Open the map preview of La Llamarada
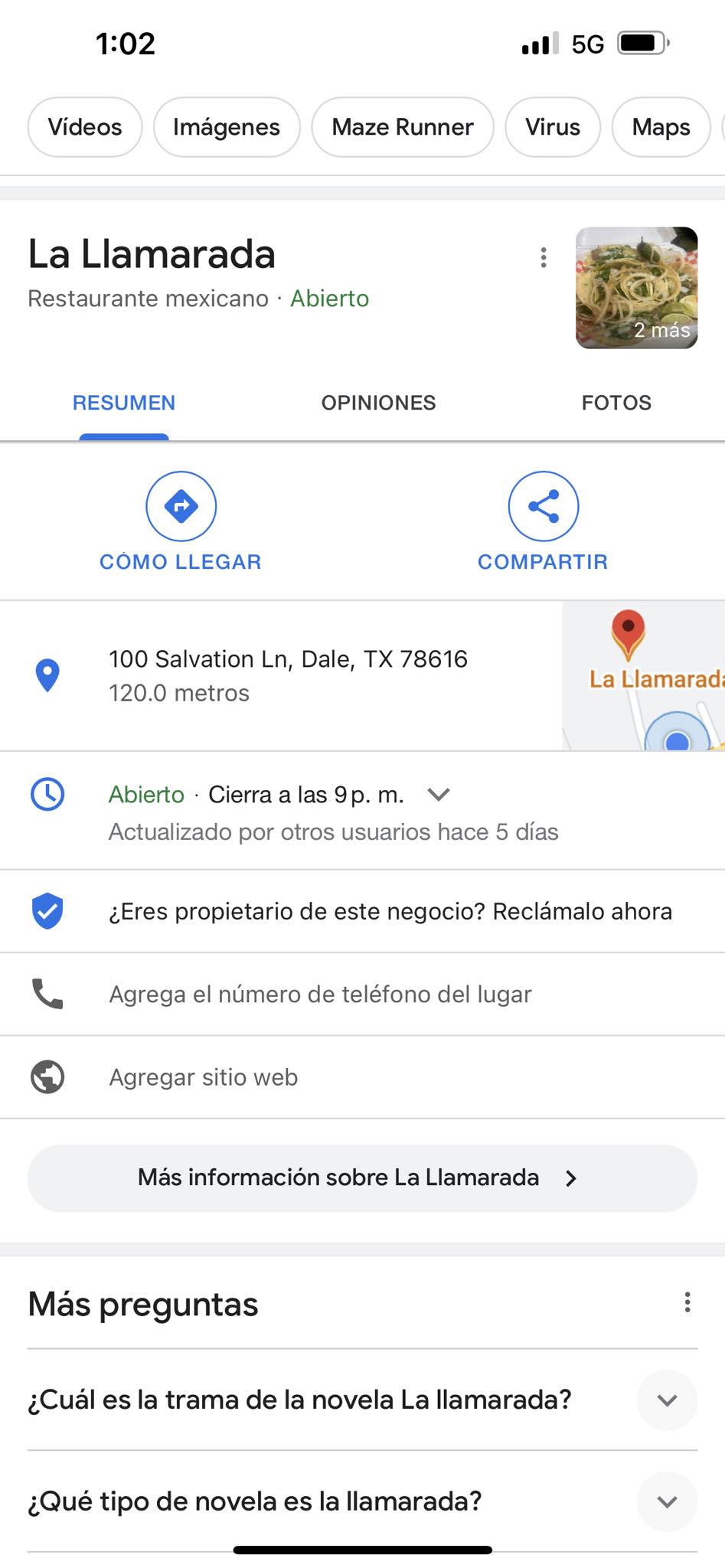The image size is (725, 1568). point(643,675)
